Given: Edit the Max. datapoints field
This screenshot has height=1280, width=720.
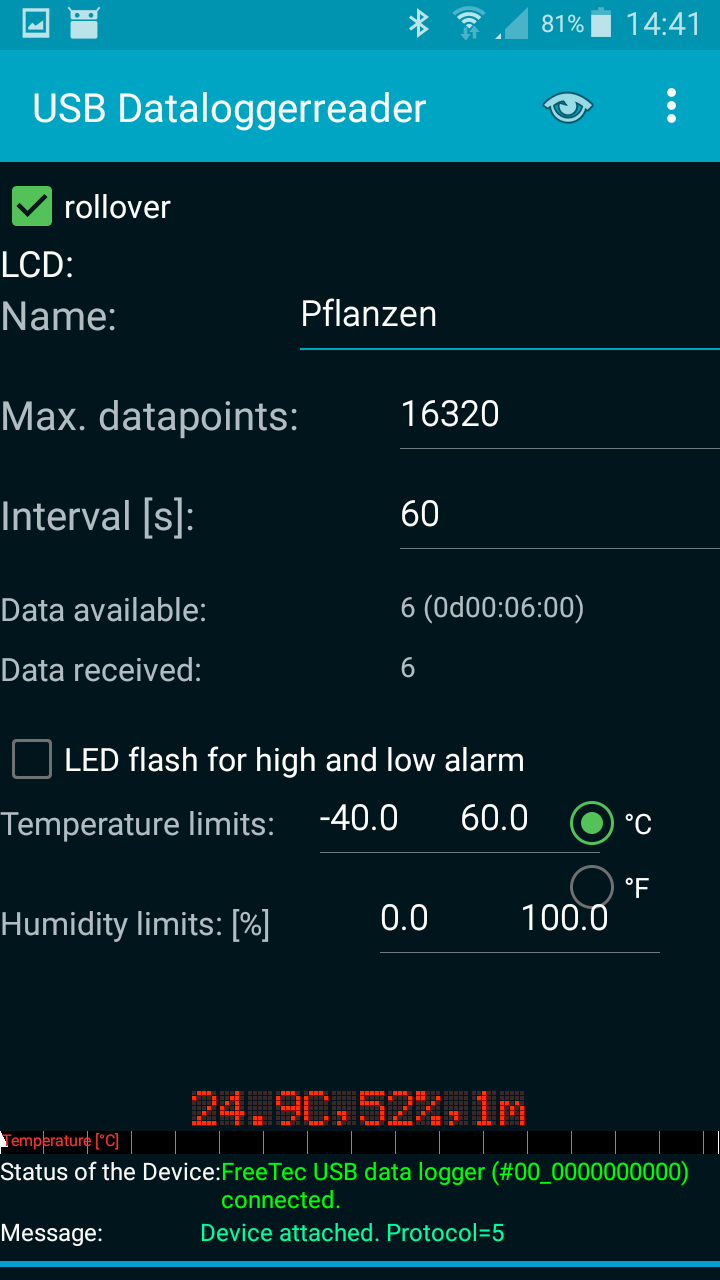Looking at the screenshot, I should [558, 414].
